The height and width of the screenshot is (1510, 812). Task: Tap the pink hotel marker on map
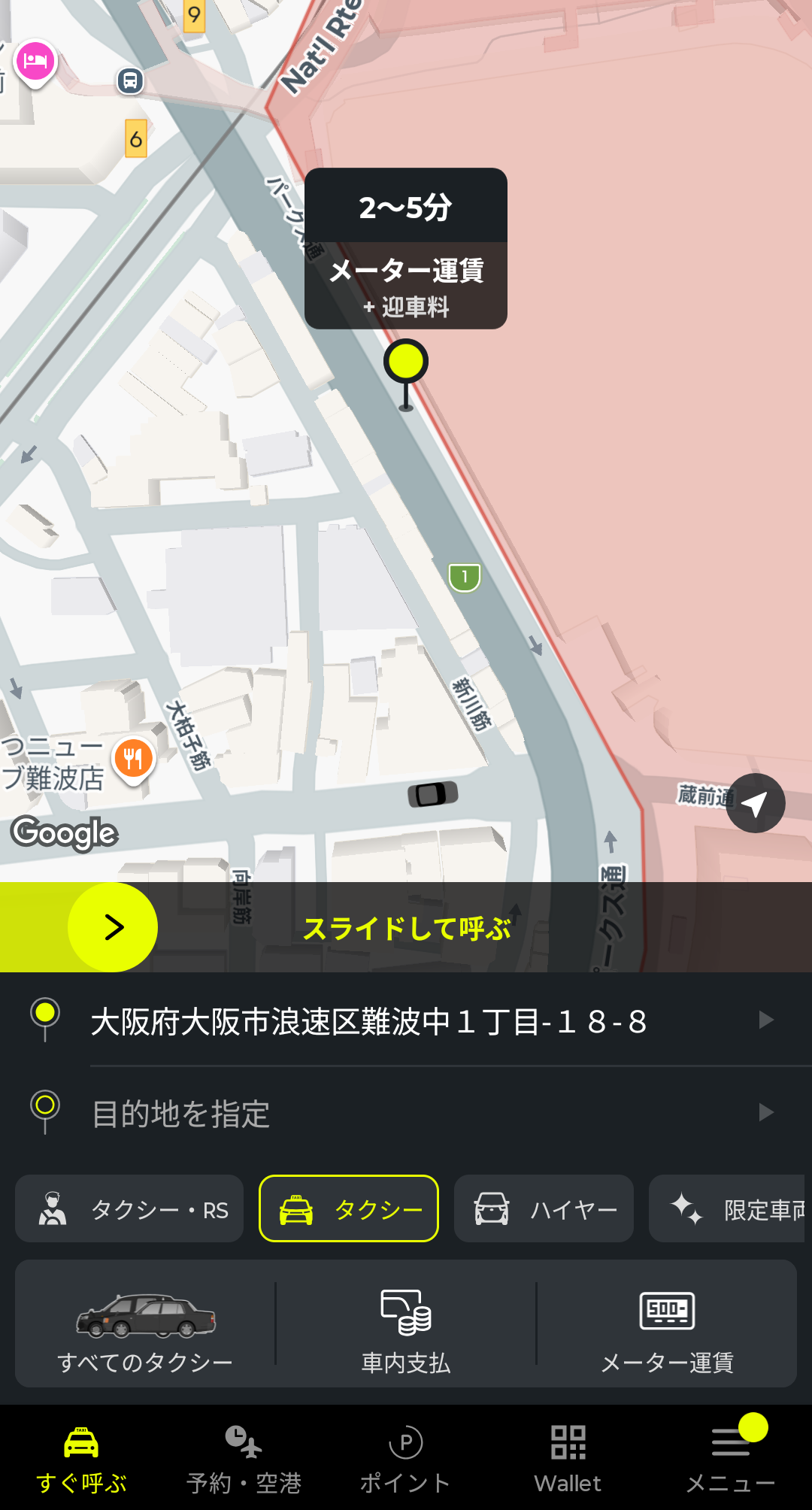click(35, 61)
